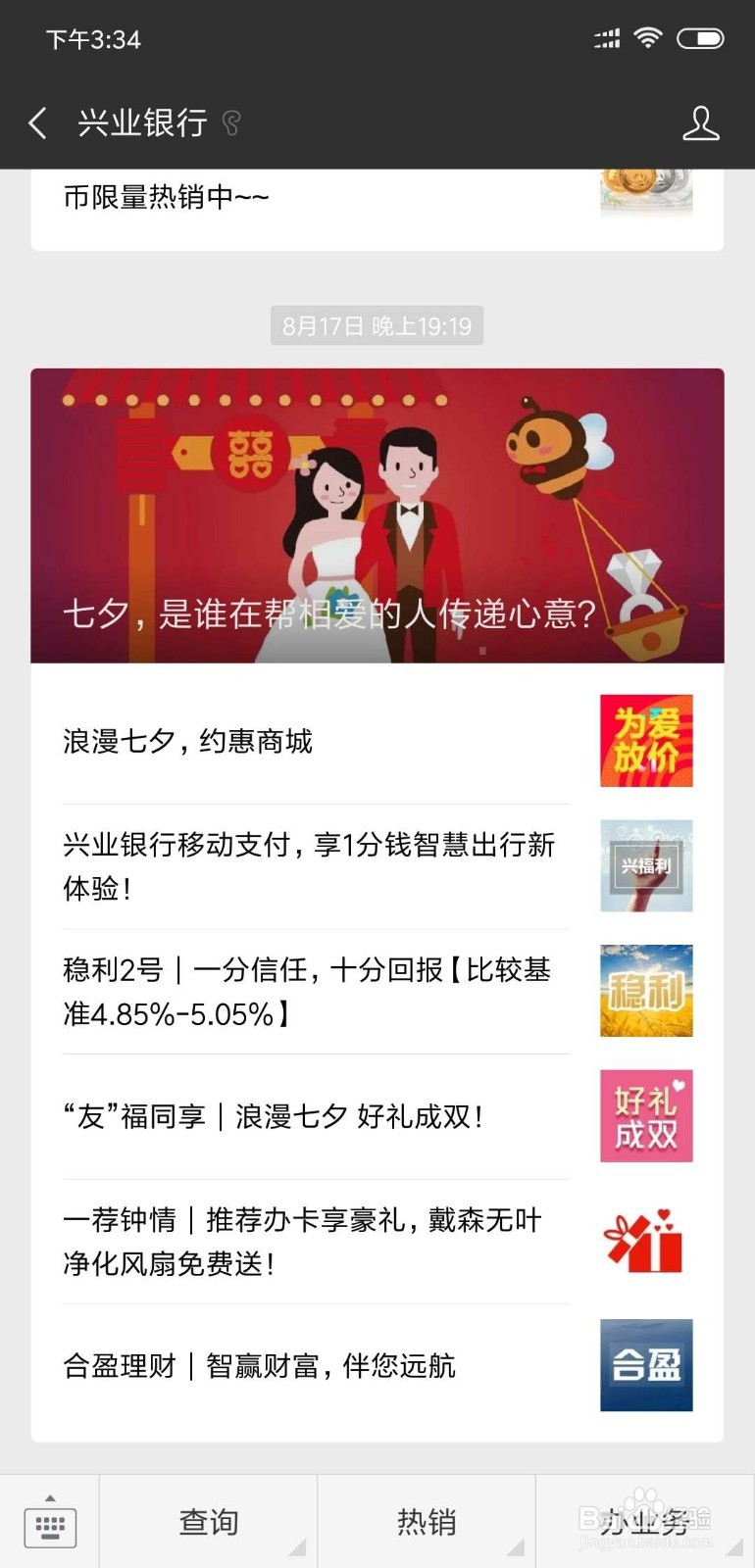Tap the 为爱放价 promo thumbnail
The height and width of the screenshot is (1568, 755).
click(645, 741)
